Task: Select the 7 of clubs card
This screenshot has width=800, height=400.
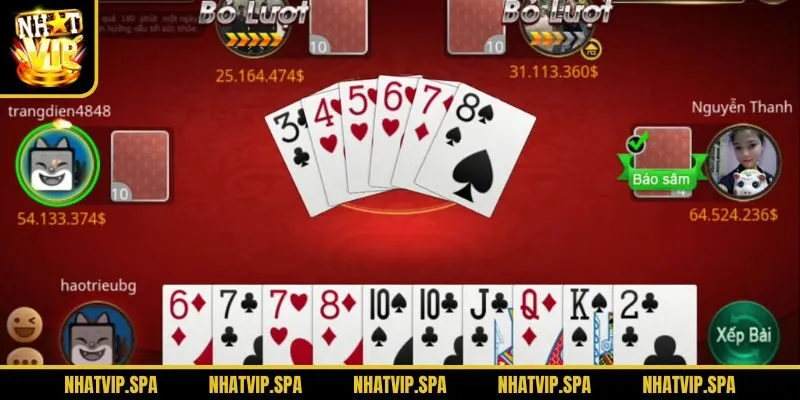Action: [237, 325]
